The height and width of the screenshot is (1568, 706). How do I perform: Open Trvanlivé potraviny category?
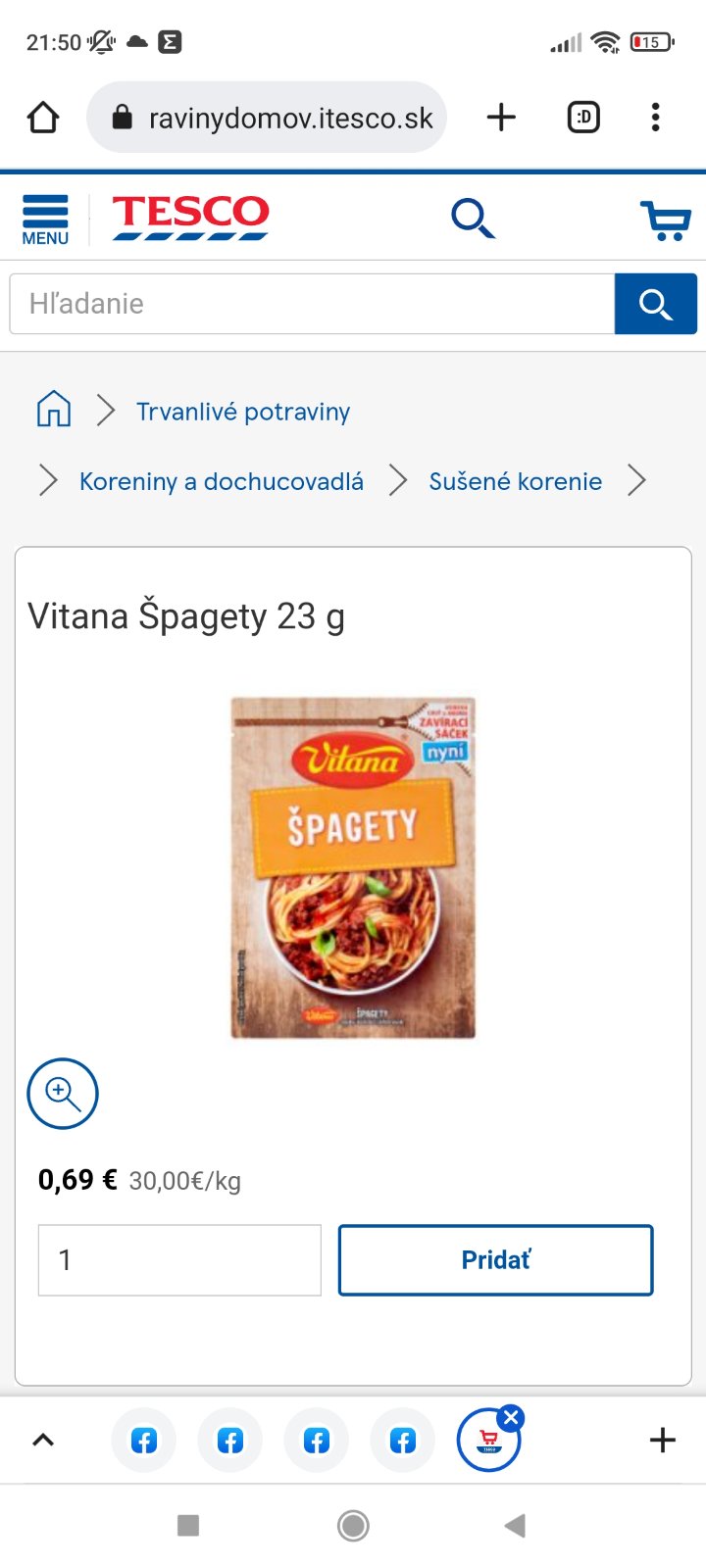click(242, 412)
